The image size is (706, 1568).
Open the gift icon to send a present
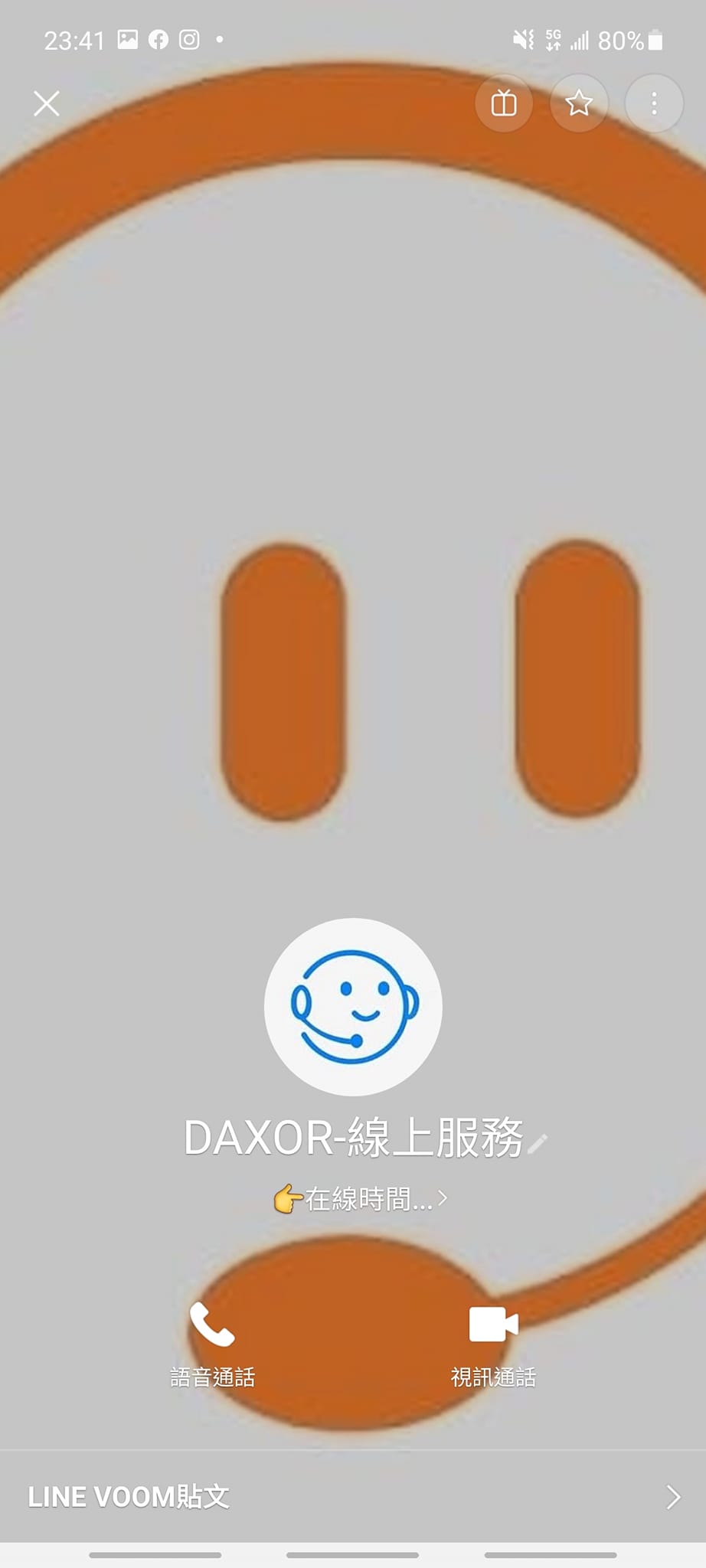(x=503, y=103)
